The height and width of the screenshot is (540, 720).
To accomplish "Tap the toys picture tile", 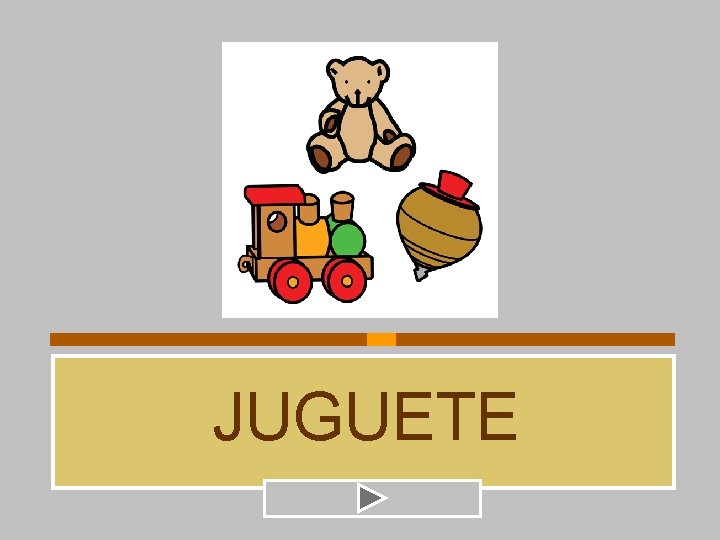I will point(360,180).
